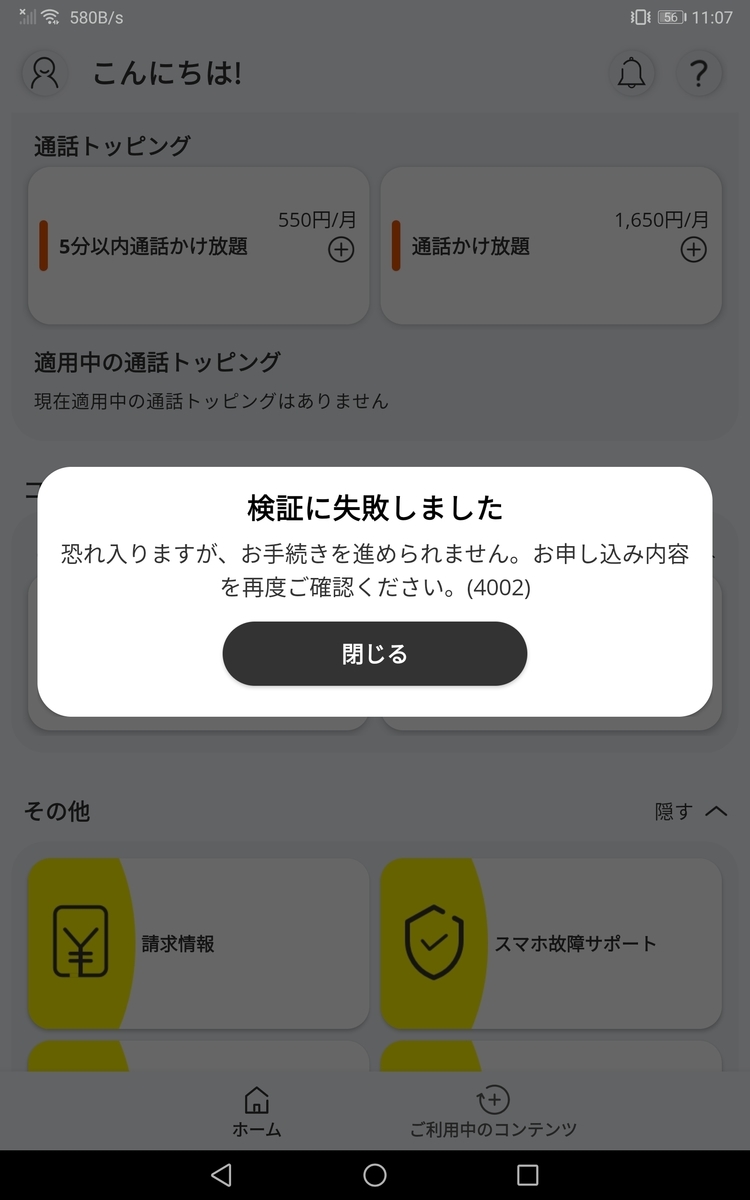Image resolution: width=750 pixels, height=1200 pixels.
Task: Add the 通話かけ放題 plan with plus icon
Action: pos(692,250)
